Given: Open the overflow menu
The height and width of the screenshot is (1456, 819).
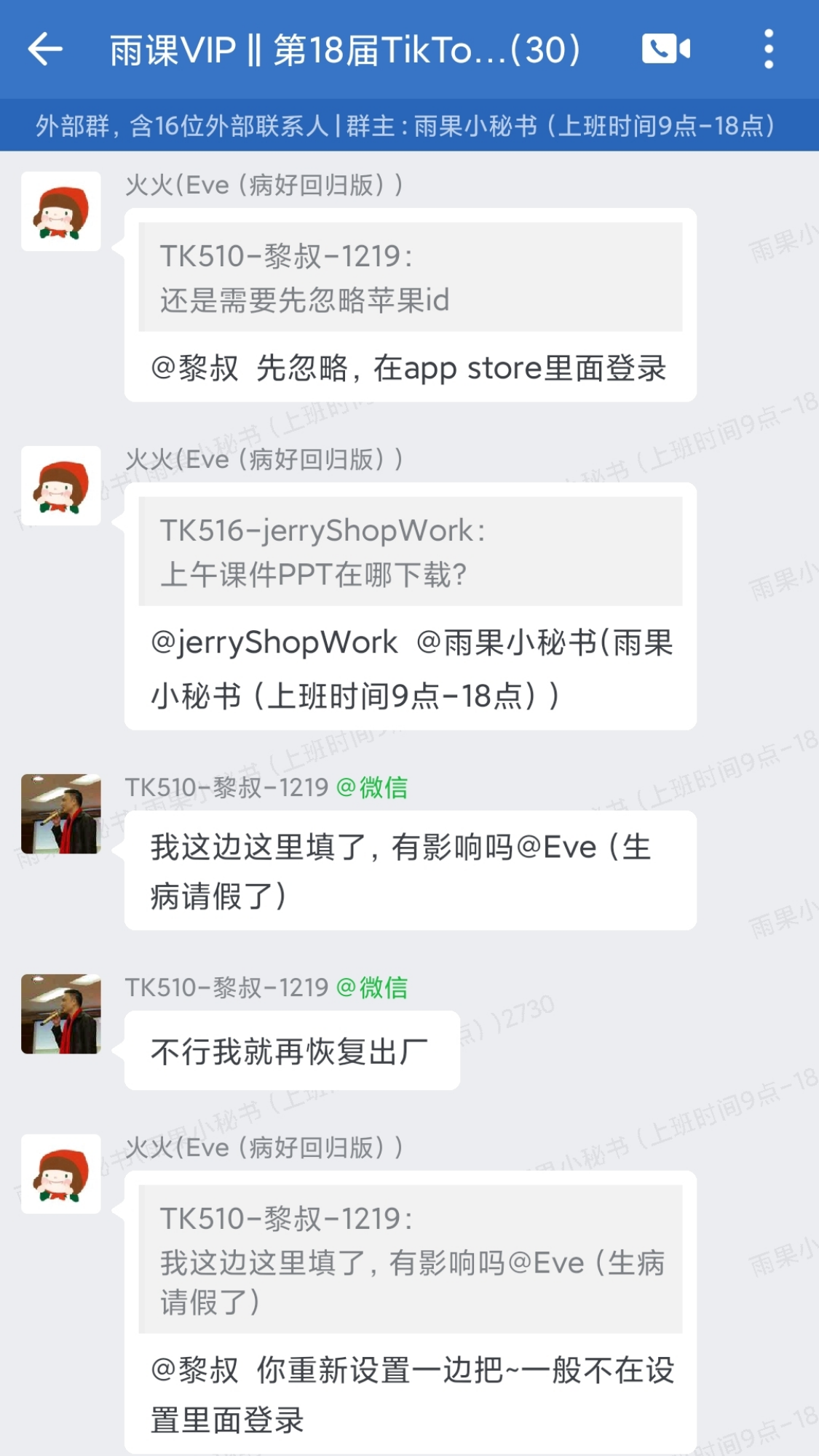Looking at the screenshot, I should [768, 49].
